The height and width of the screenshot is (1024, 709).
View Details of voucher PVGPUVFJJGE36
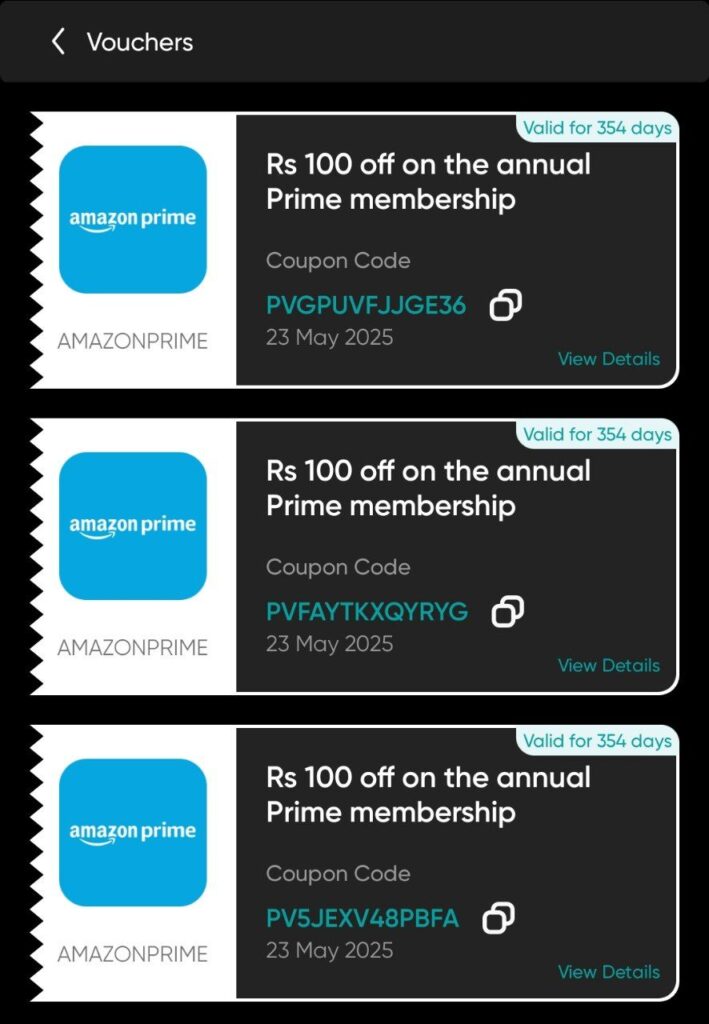[608, 359]
